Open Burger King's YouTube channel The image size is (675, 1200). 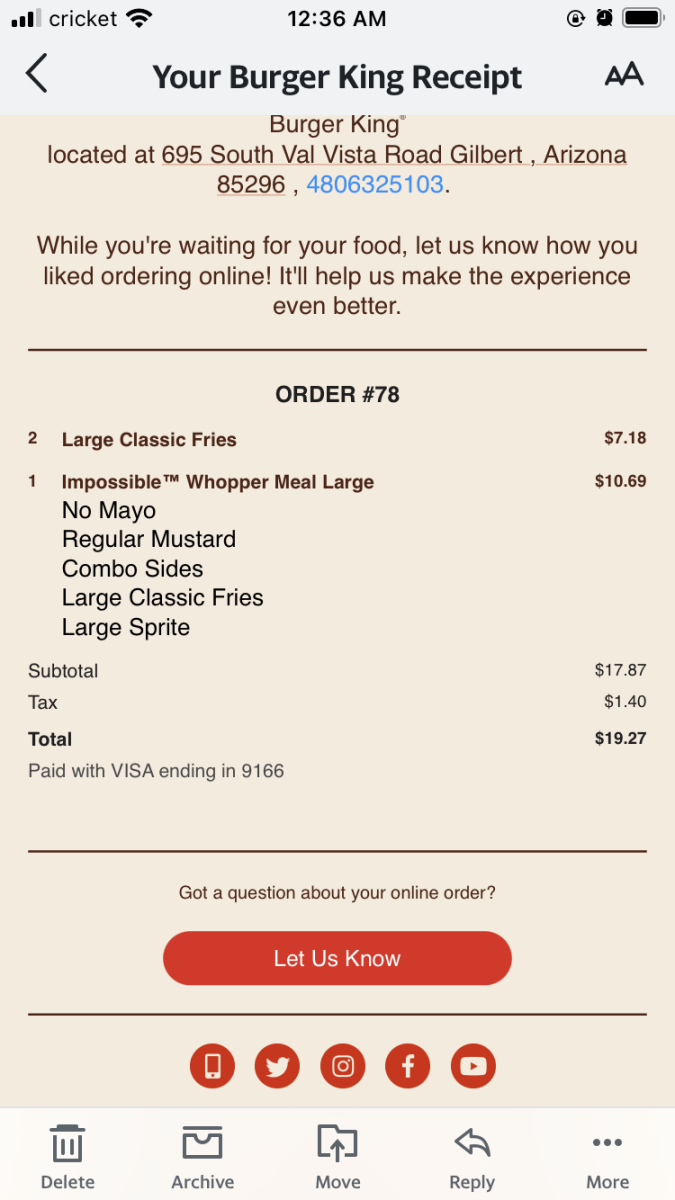(x=473, y=1067)
